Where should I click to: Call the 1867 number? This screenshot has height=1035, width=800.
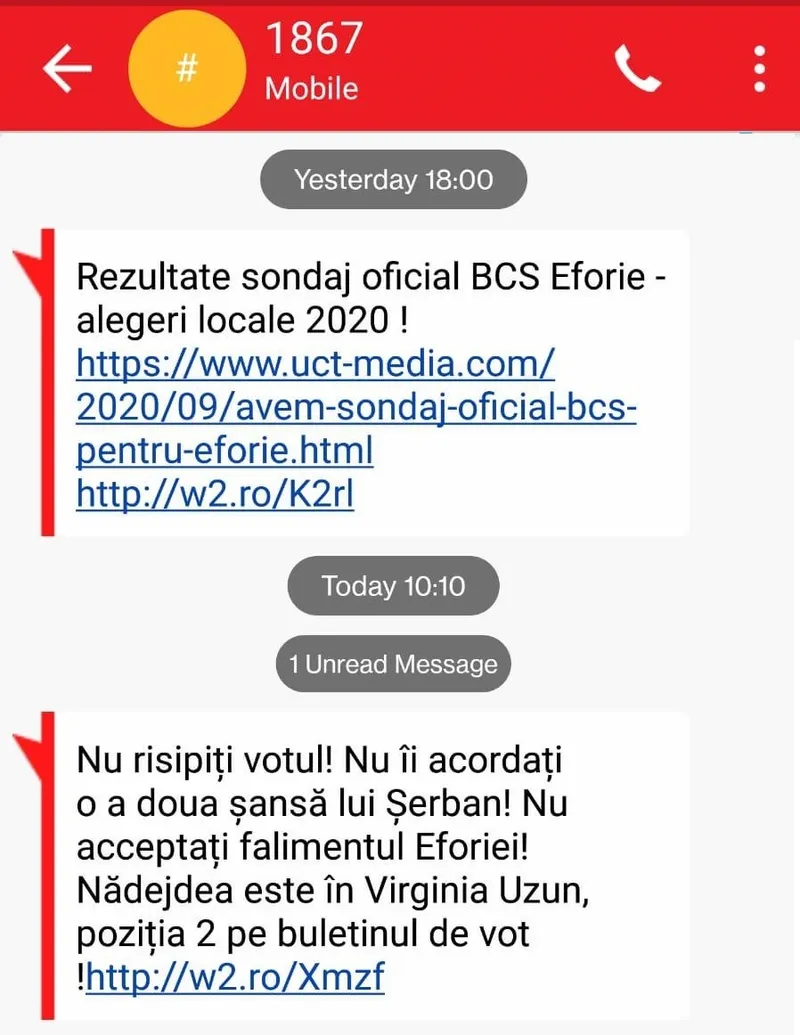coord(637,70)
